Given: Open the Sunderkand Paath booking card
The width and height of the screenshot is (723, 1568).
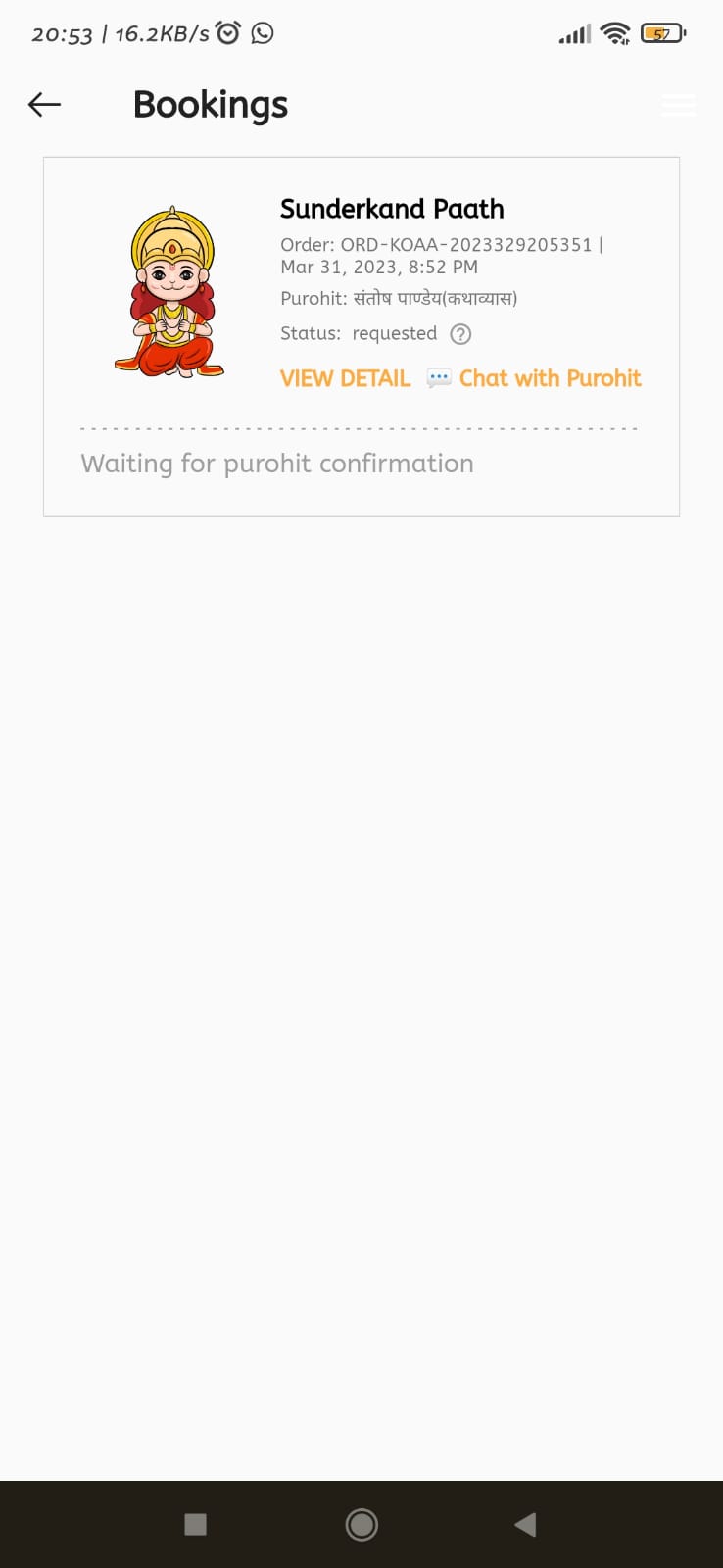Looking at the screenshot, I should [361, 336].
